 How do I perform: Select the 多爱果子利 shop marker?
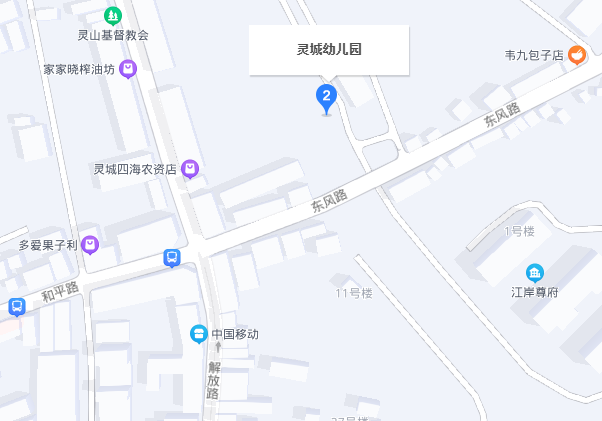pos(90,244)
